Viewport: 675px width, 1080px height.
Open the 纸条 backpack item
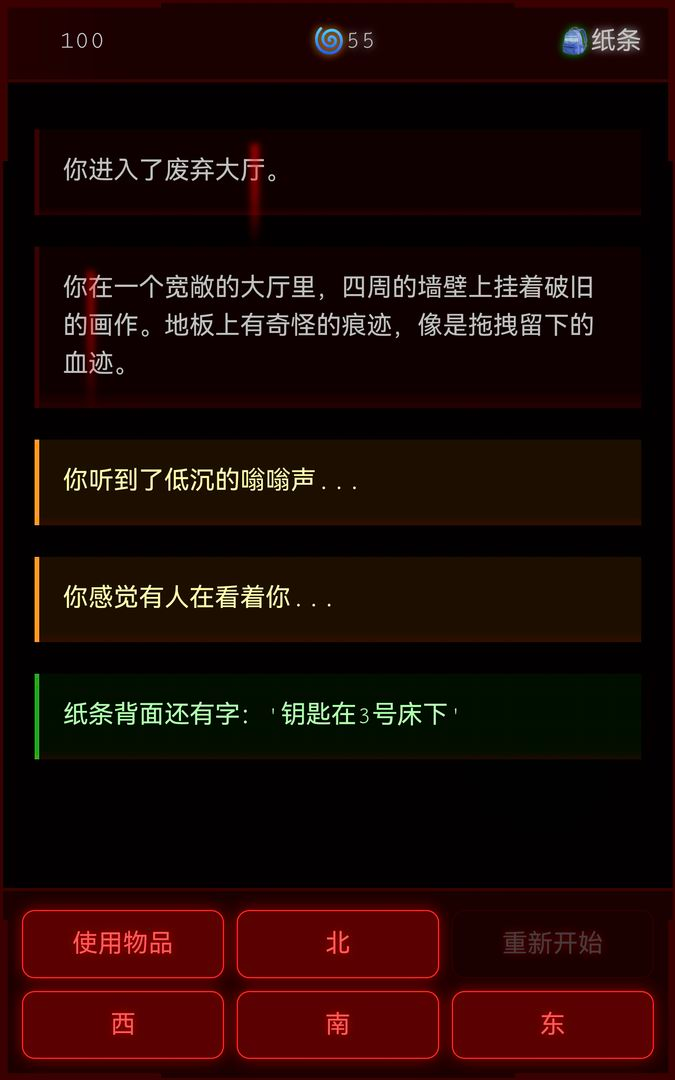601,41
